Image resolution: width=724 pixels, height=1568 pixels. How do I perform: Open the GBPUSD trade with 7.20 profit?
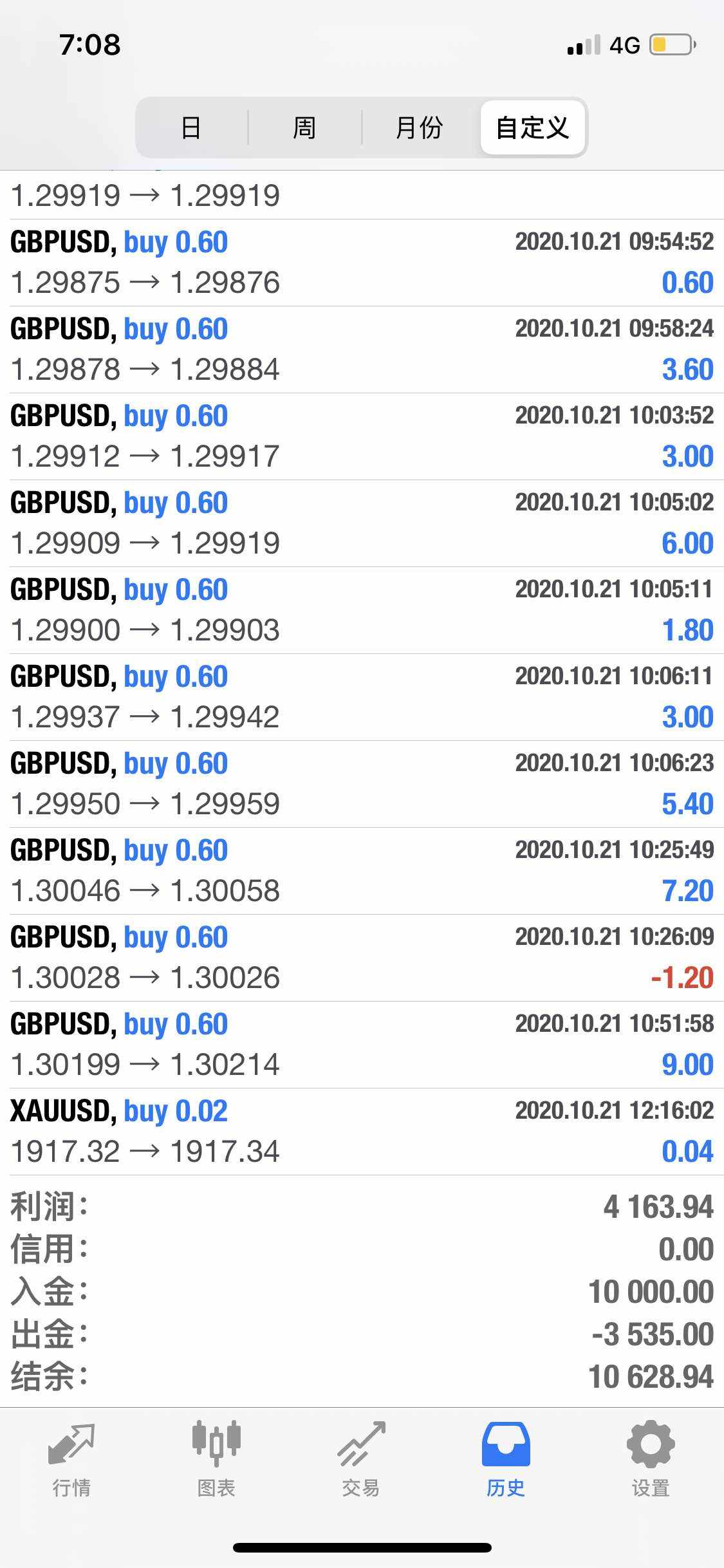pyautogui.click(x=362, y=871)
